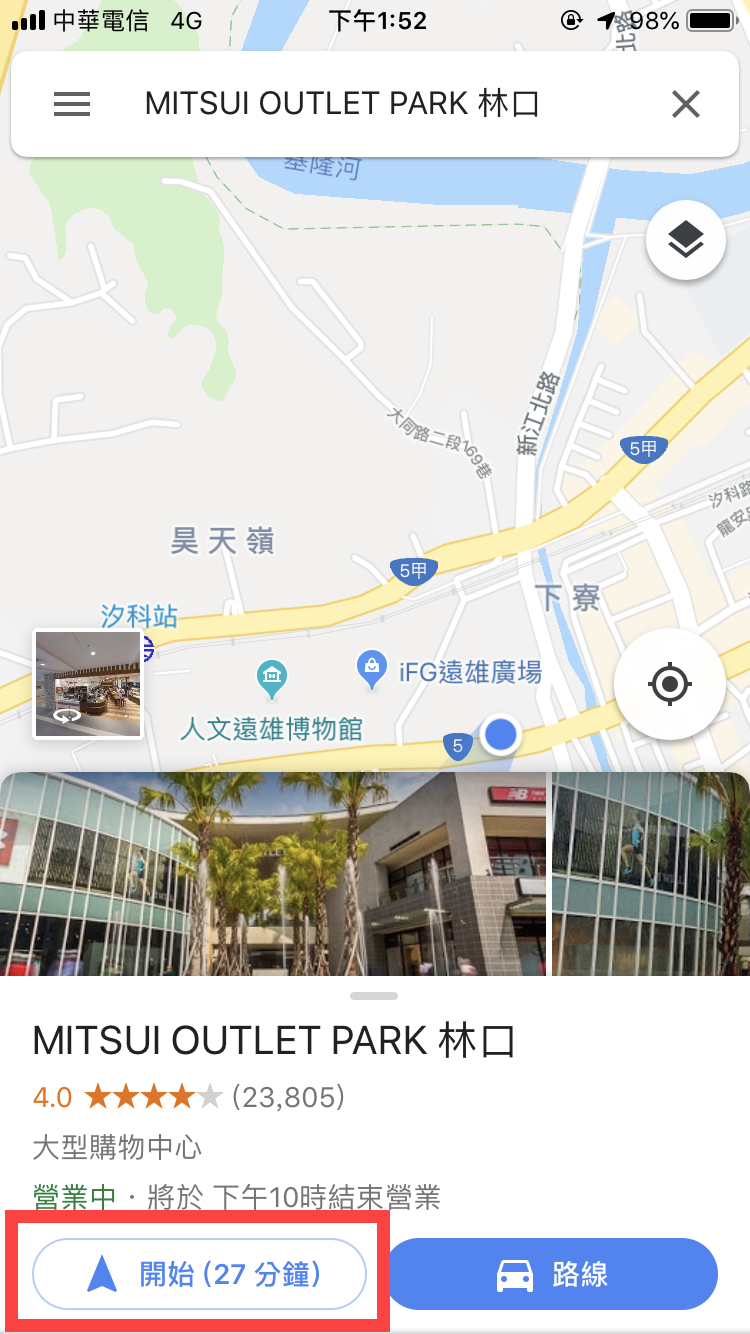Open the Street View preview thumbnail
This screenshot has width=750, height=1334.
87,683
